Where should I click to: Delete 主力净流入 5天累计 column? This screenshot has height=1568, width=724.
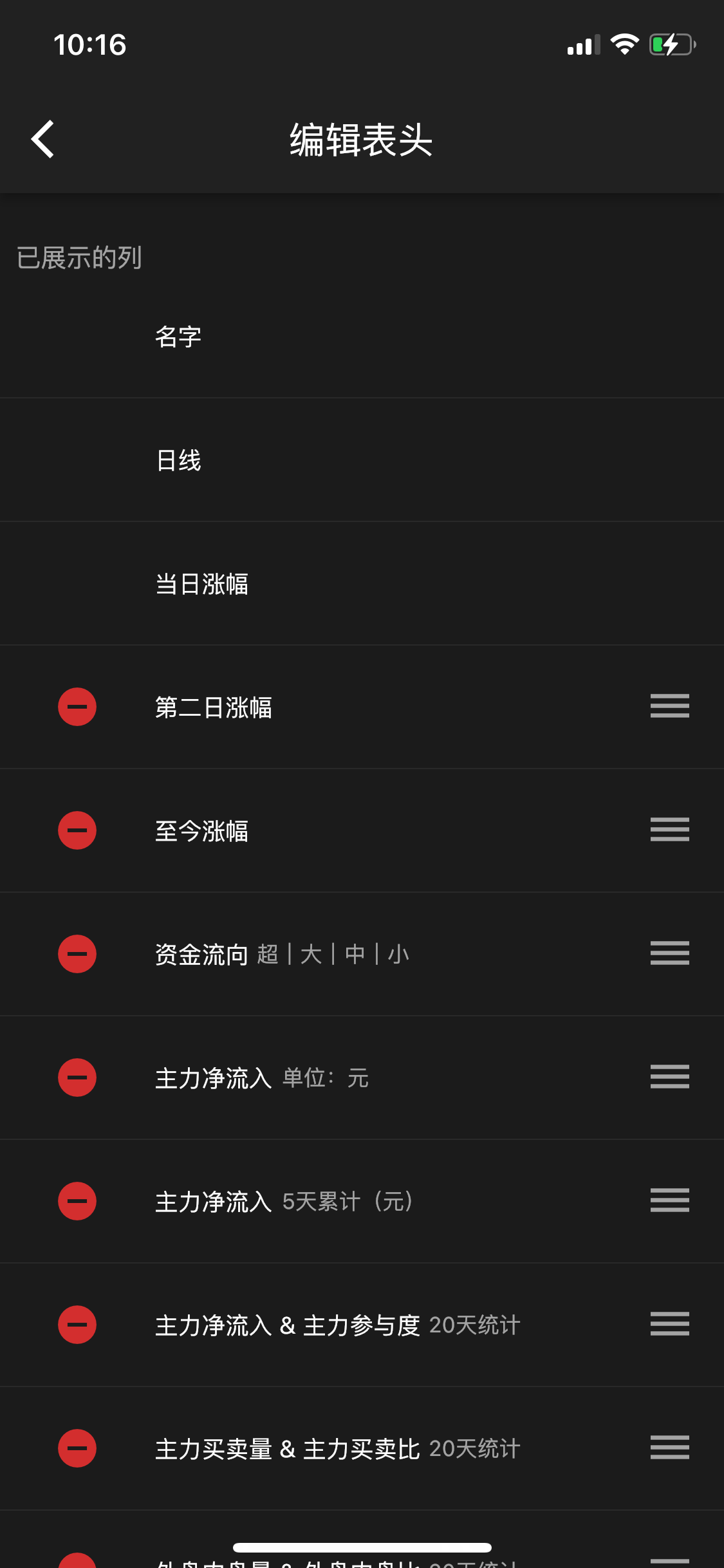click(77, 1201)
